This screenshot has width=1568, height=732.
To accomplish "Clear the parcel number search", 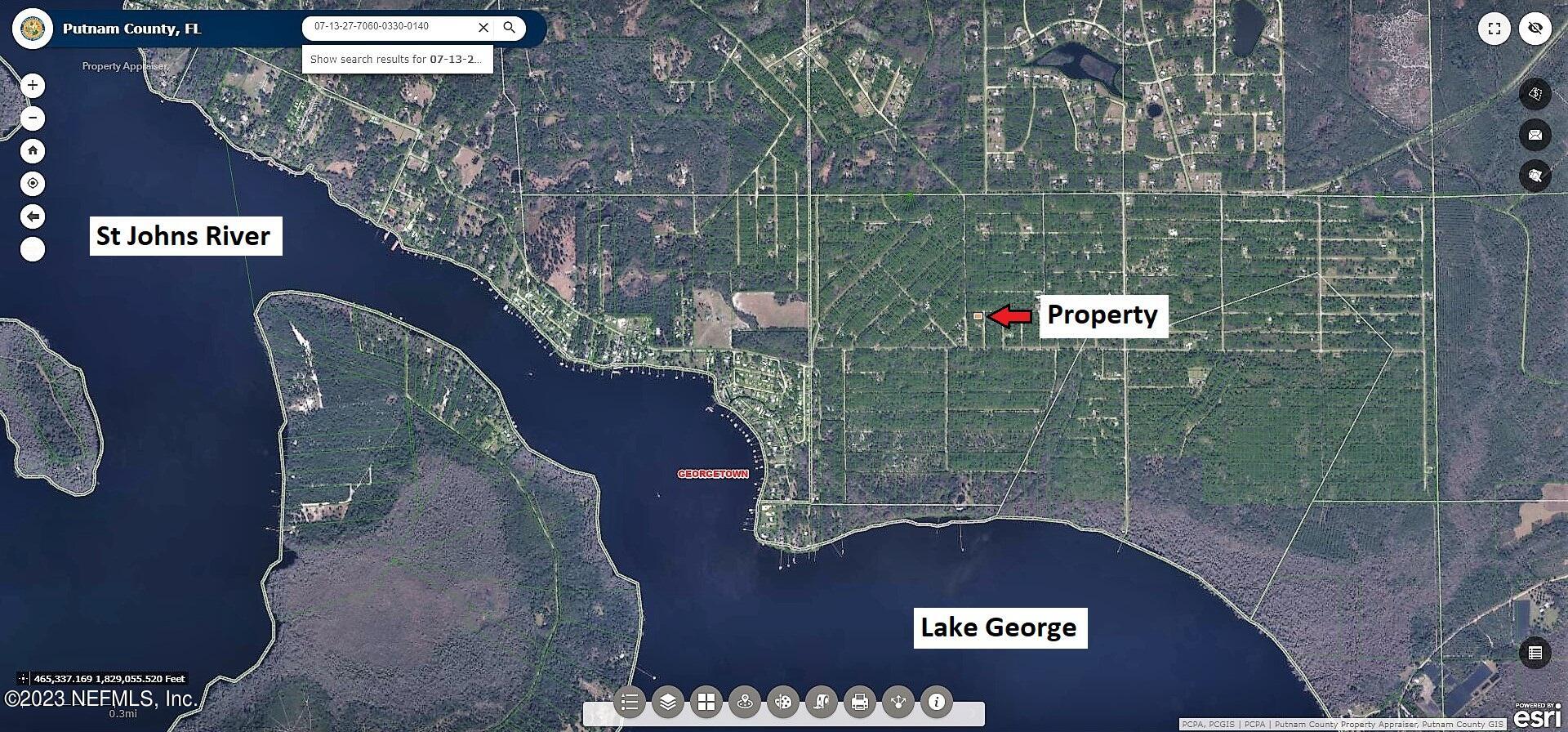I will [x=483, y=28].
